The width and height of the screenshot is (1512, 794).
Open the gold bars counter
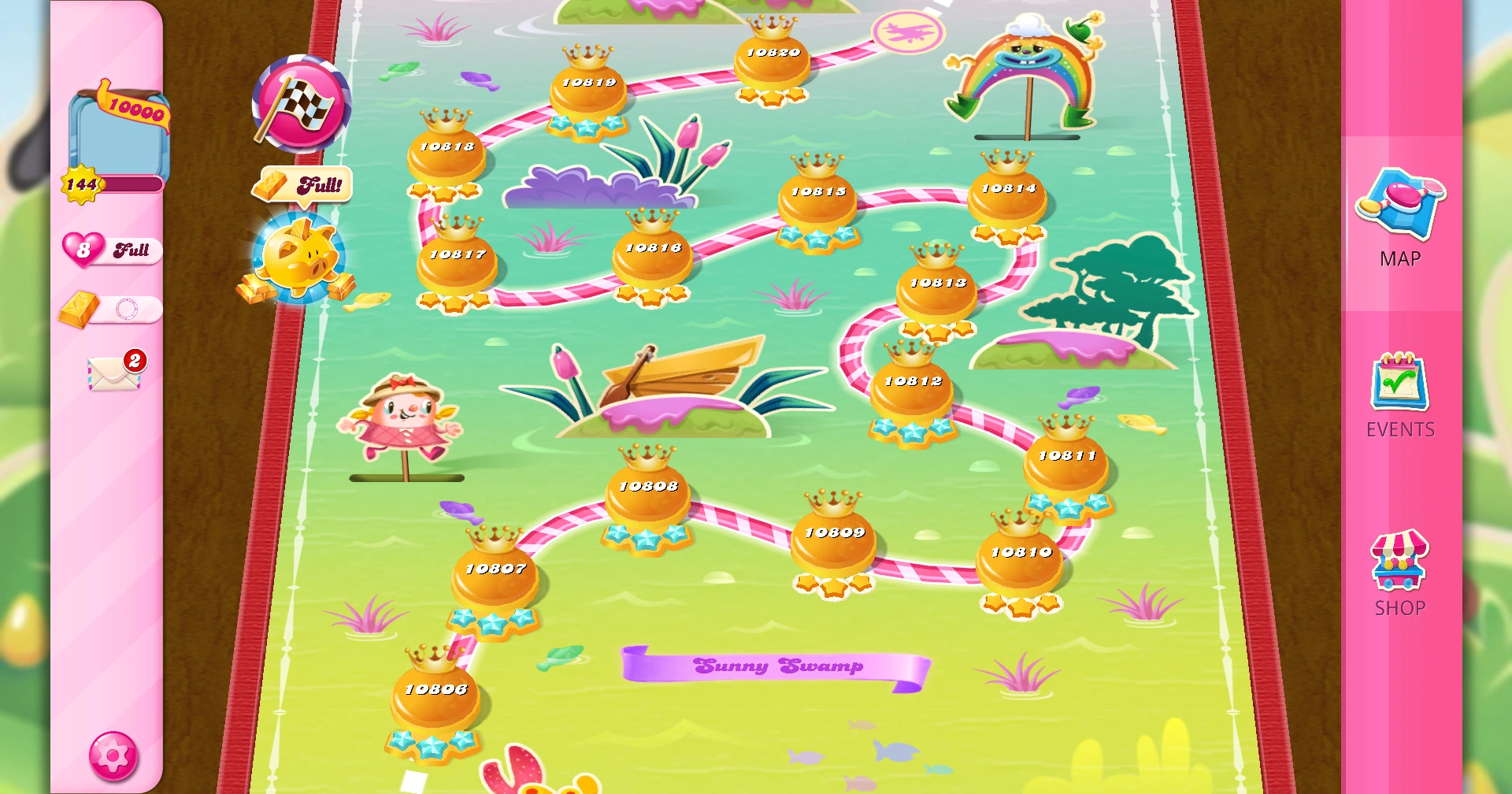[x=110, y=309]
